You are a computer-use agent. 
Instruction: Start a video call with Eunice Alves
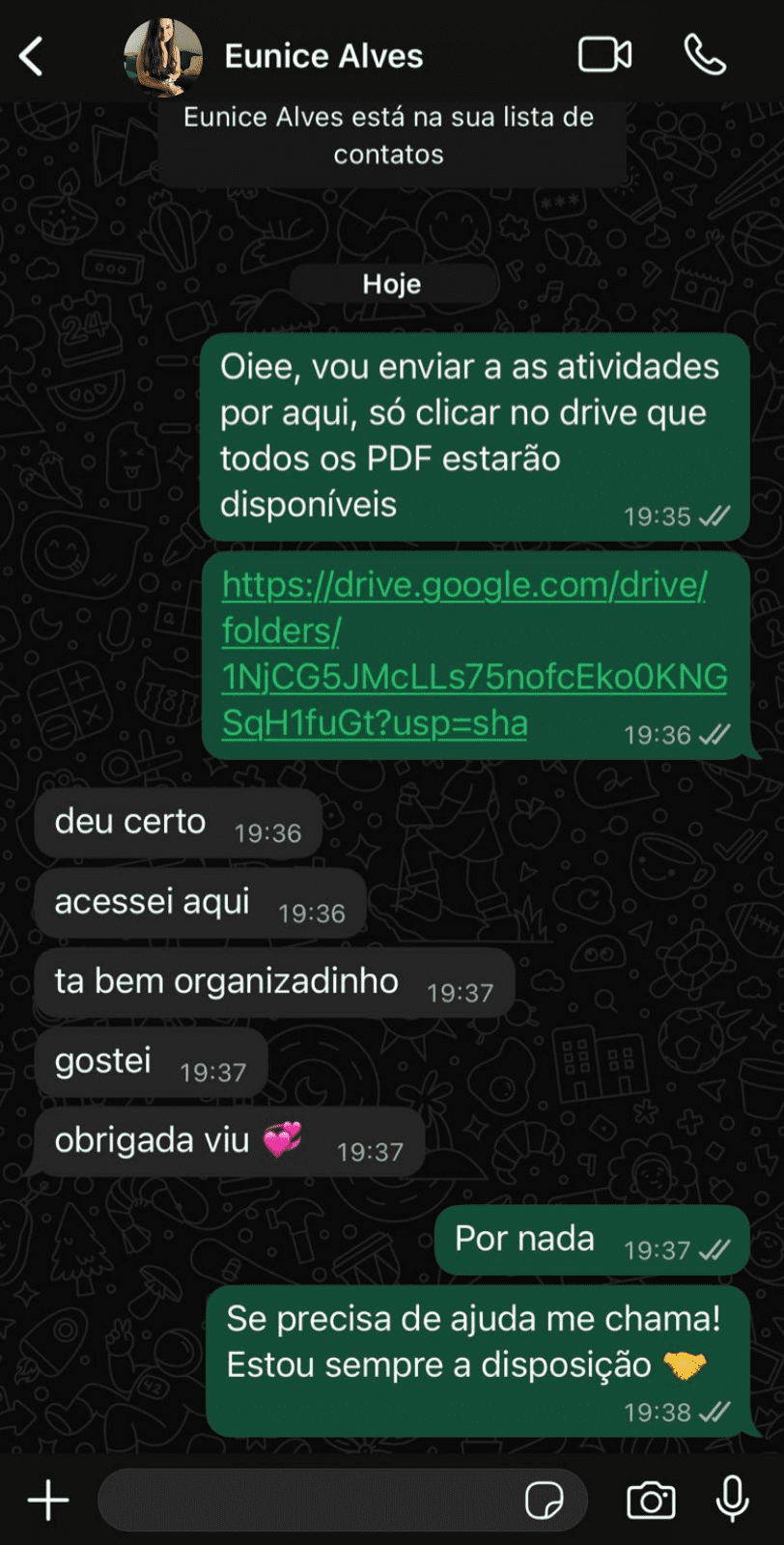604,55
